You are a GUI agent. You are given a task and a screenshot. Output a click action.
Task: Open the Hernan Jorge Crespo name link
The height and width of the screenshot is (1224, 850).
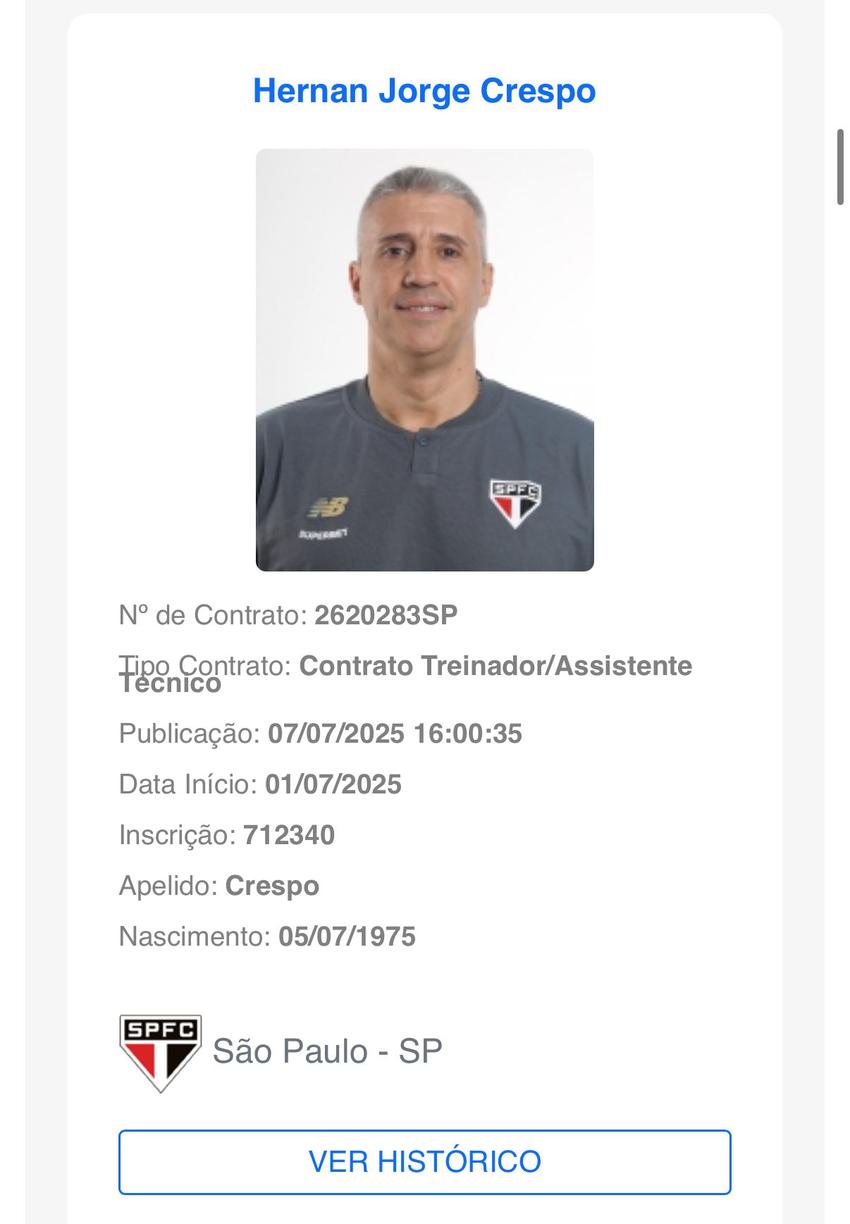(424, 91)
